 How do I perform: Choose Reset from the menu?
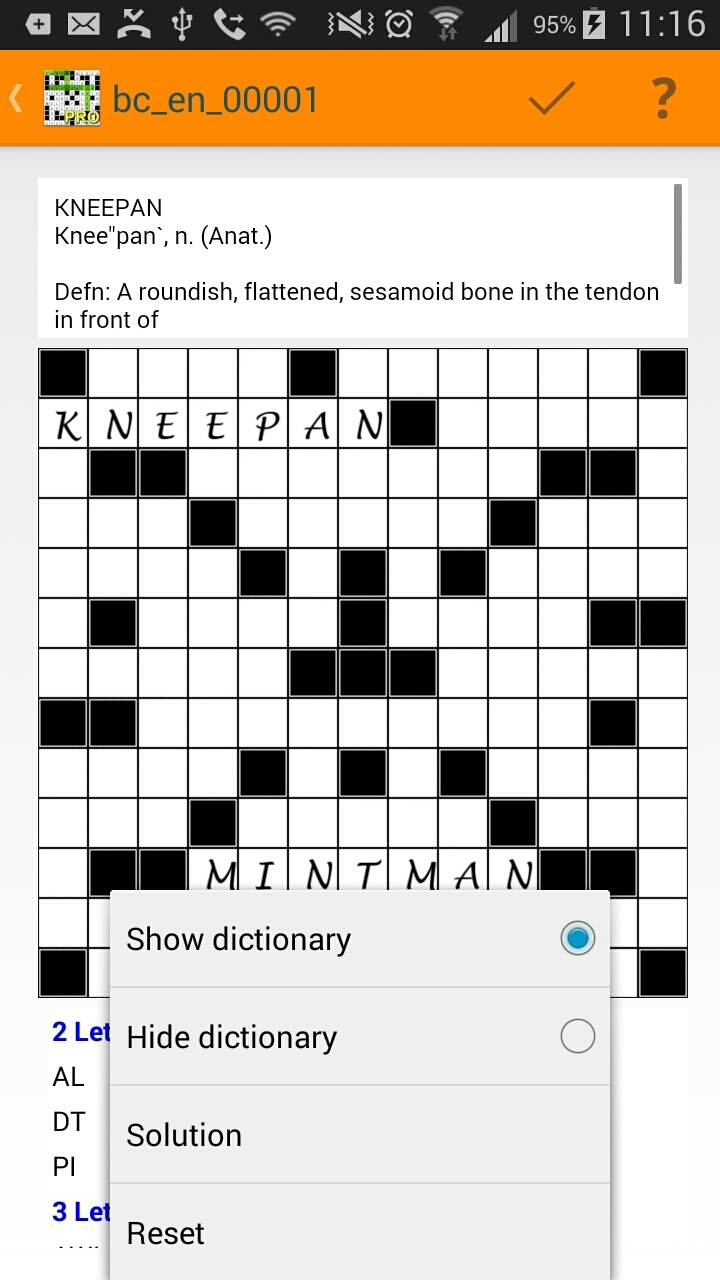tap(165, 1233)
